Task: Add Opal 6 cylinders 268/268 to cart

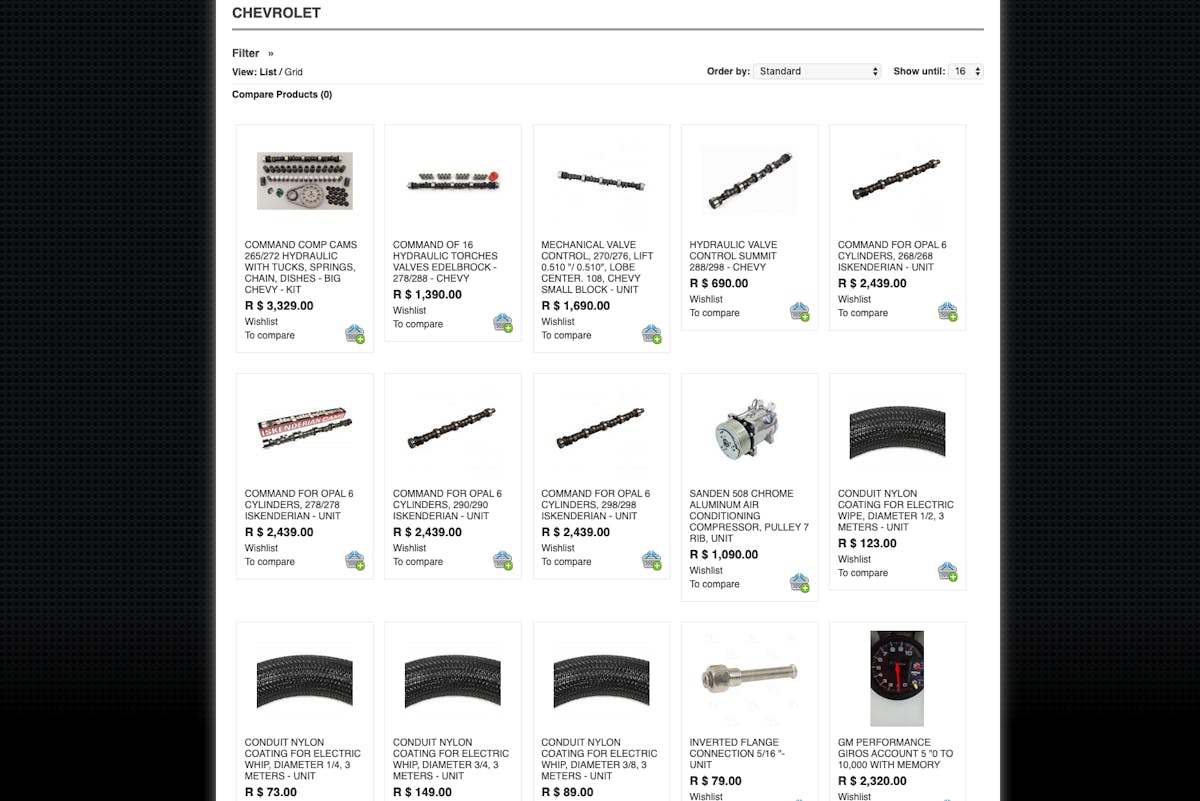Action: pyautogui.click(x=947, y=312)
